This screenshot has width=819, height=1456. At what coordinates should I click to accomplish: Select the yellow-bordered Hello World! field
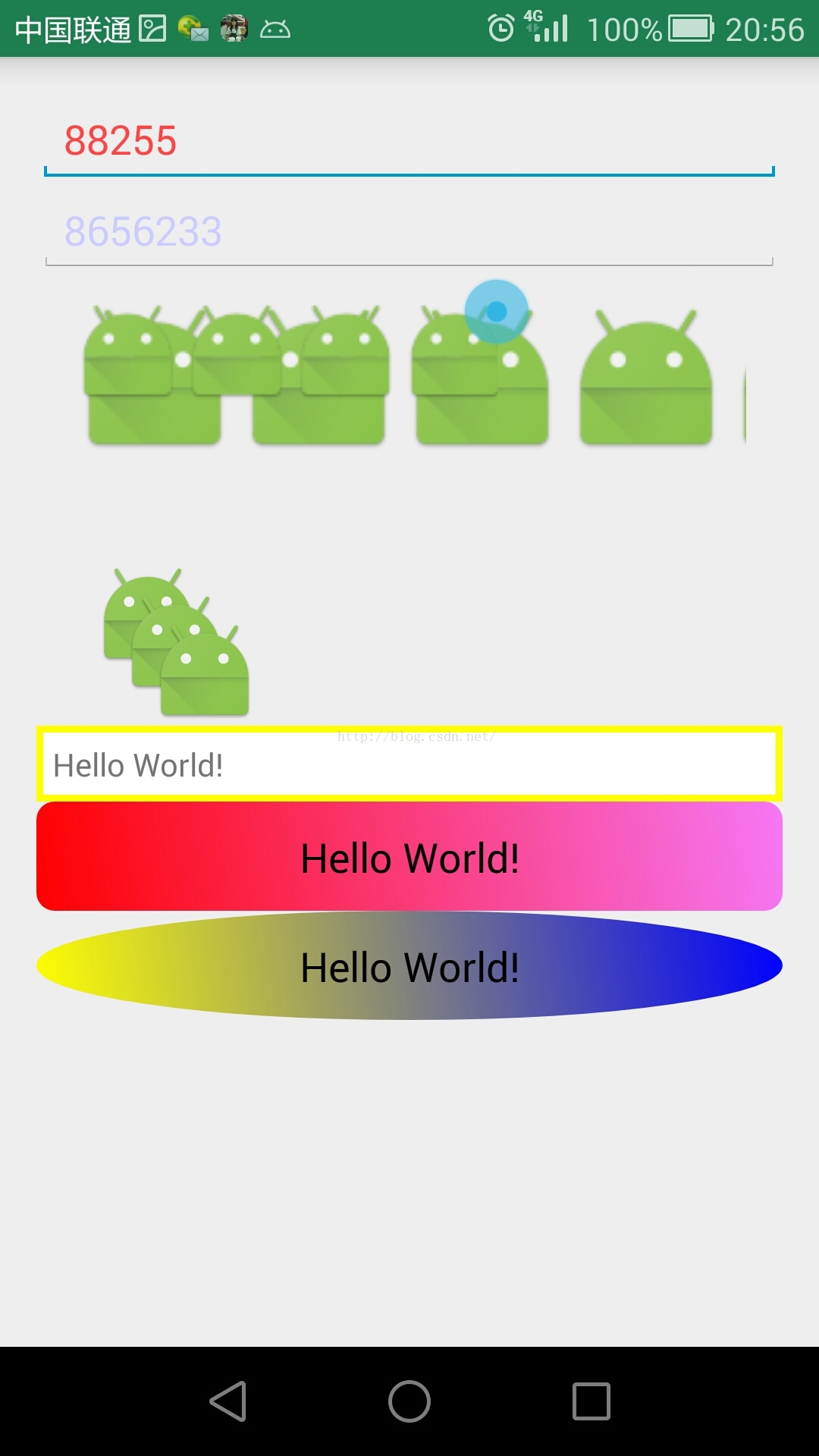click(x=409, y=764)
